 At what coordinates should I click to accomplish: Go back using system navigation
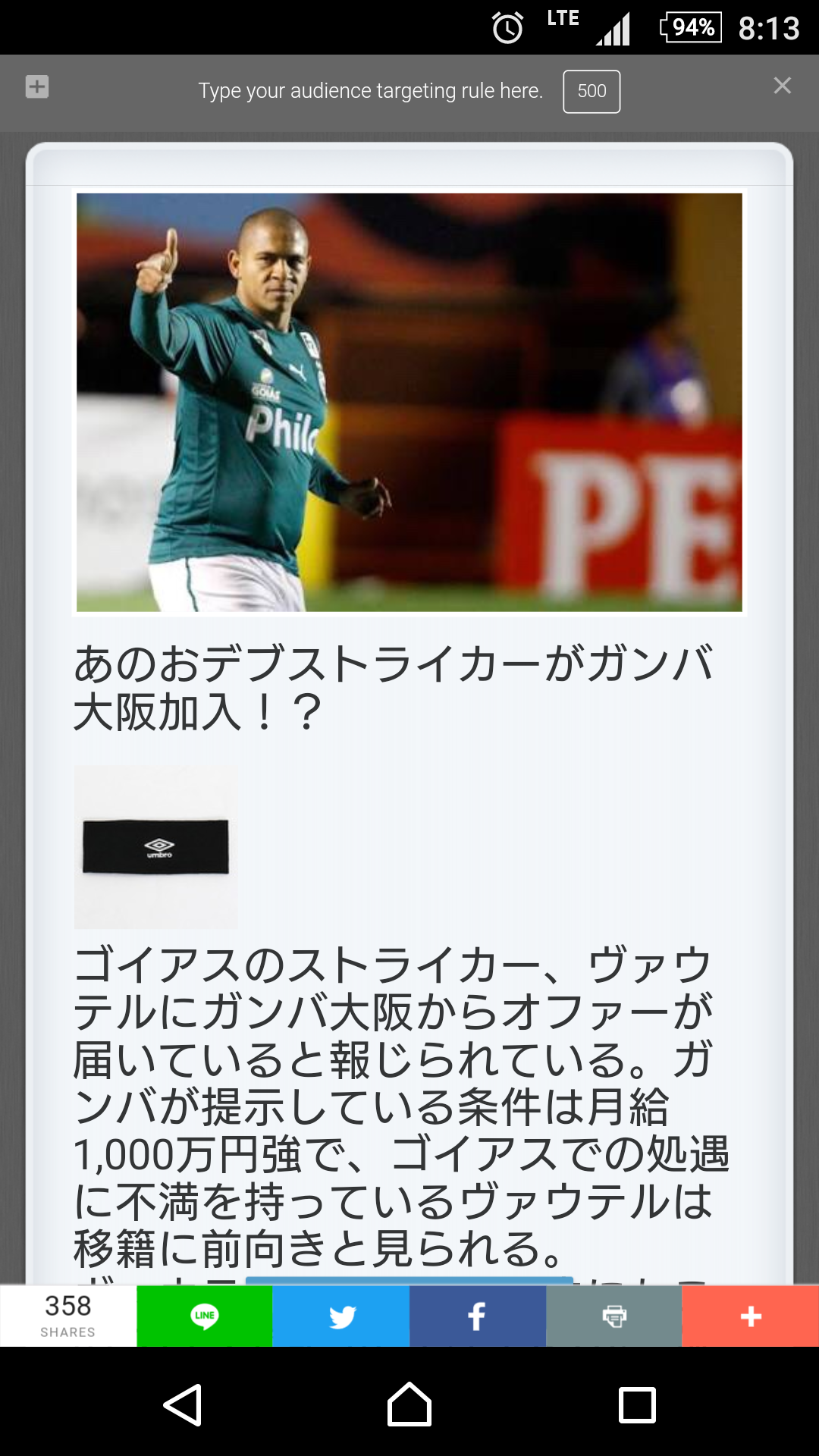[183, 1405]
